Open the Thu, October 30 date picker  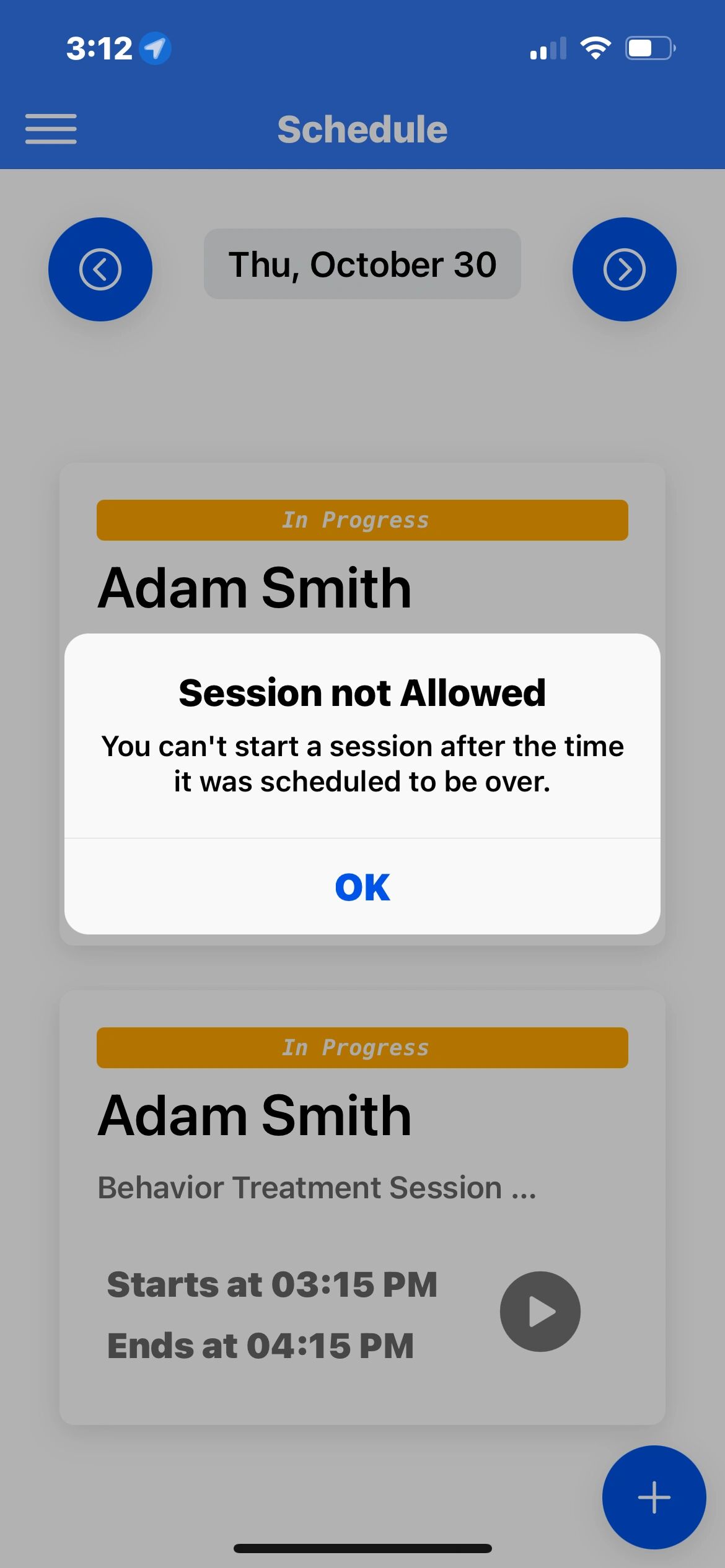(362, 264)
